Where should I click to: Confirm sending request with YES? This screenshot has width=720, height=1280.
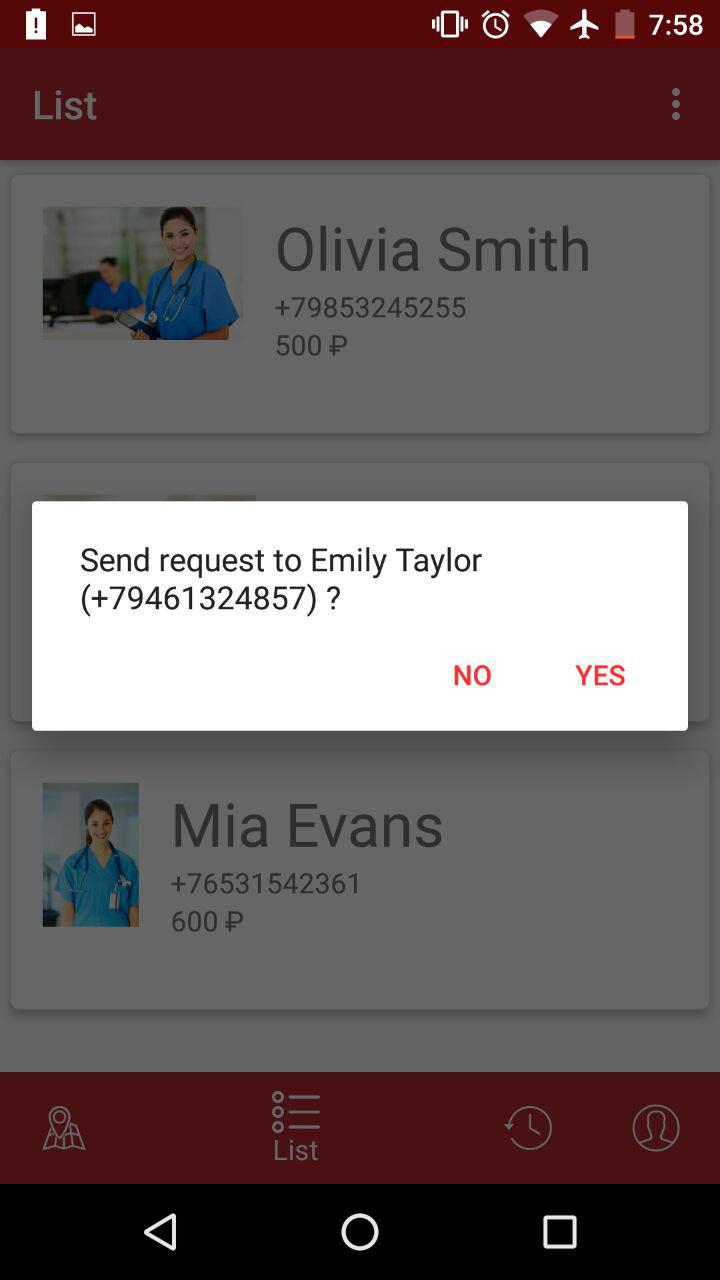click(x=600, y=675)
